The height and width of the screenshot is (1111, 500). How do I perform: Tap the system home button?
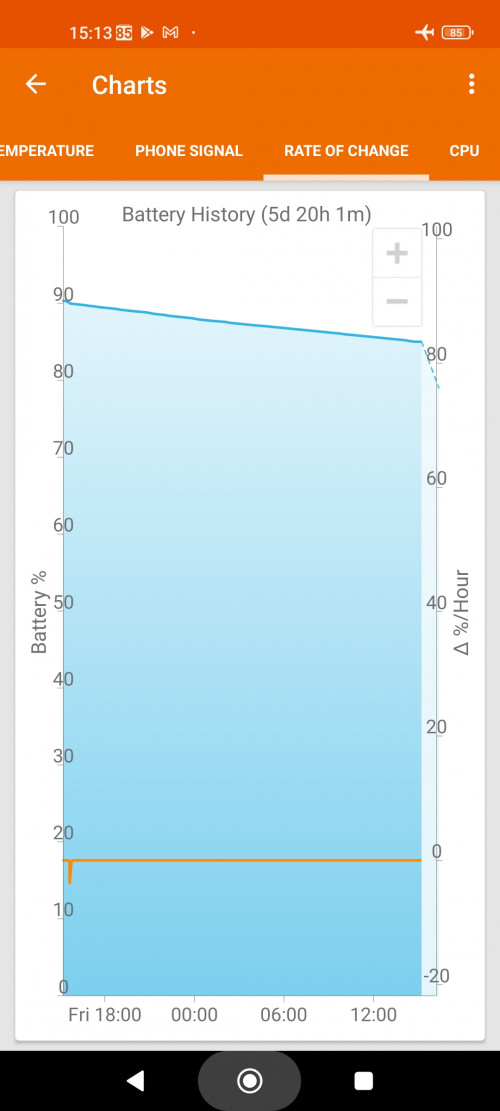tap(249, 1081)
